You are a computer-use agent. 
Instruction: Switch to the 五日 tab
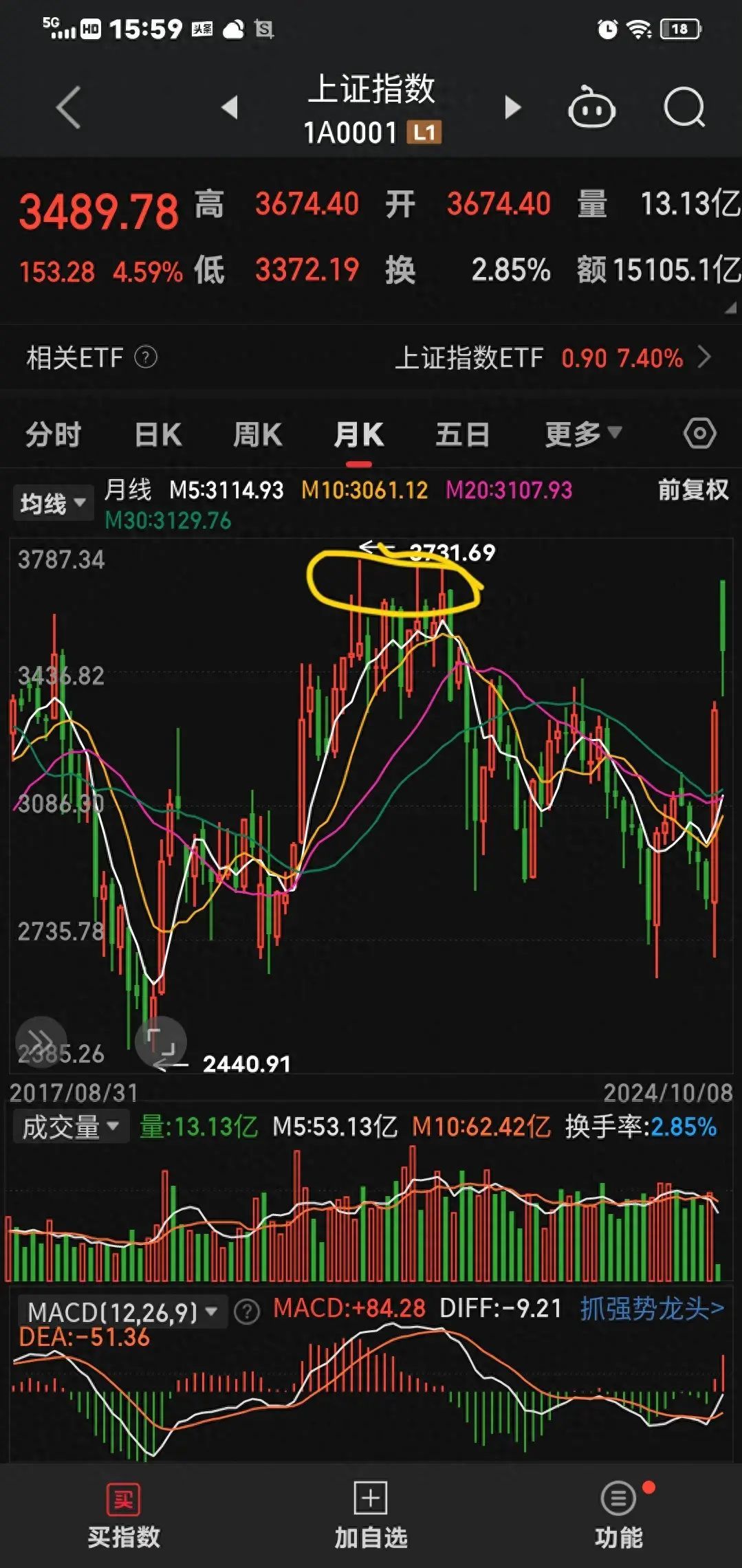pyautogui.click(x=462, y=435)
